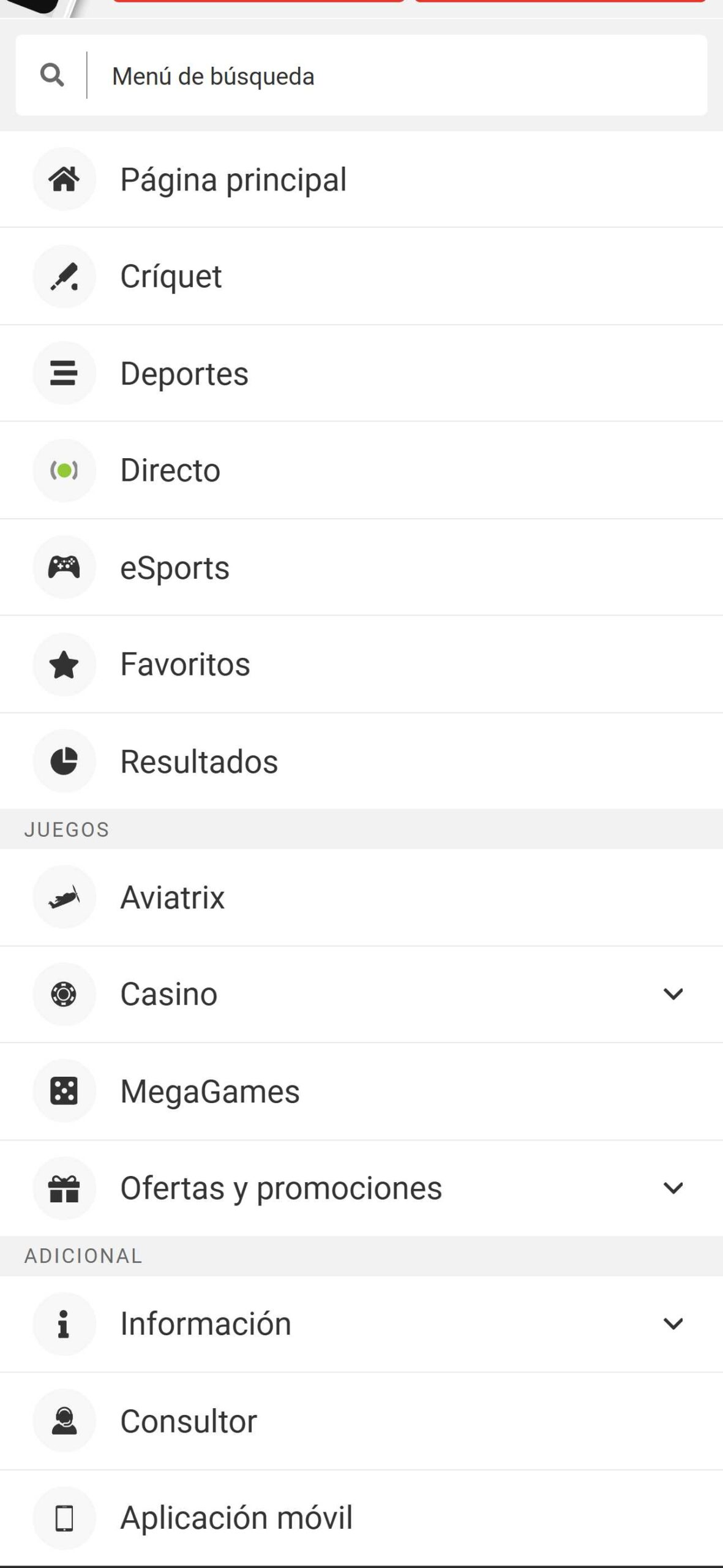Screen dimensions: 723x1568
Task: View Favoritos
Action: 361,665
